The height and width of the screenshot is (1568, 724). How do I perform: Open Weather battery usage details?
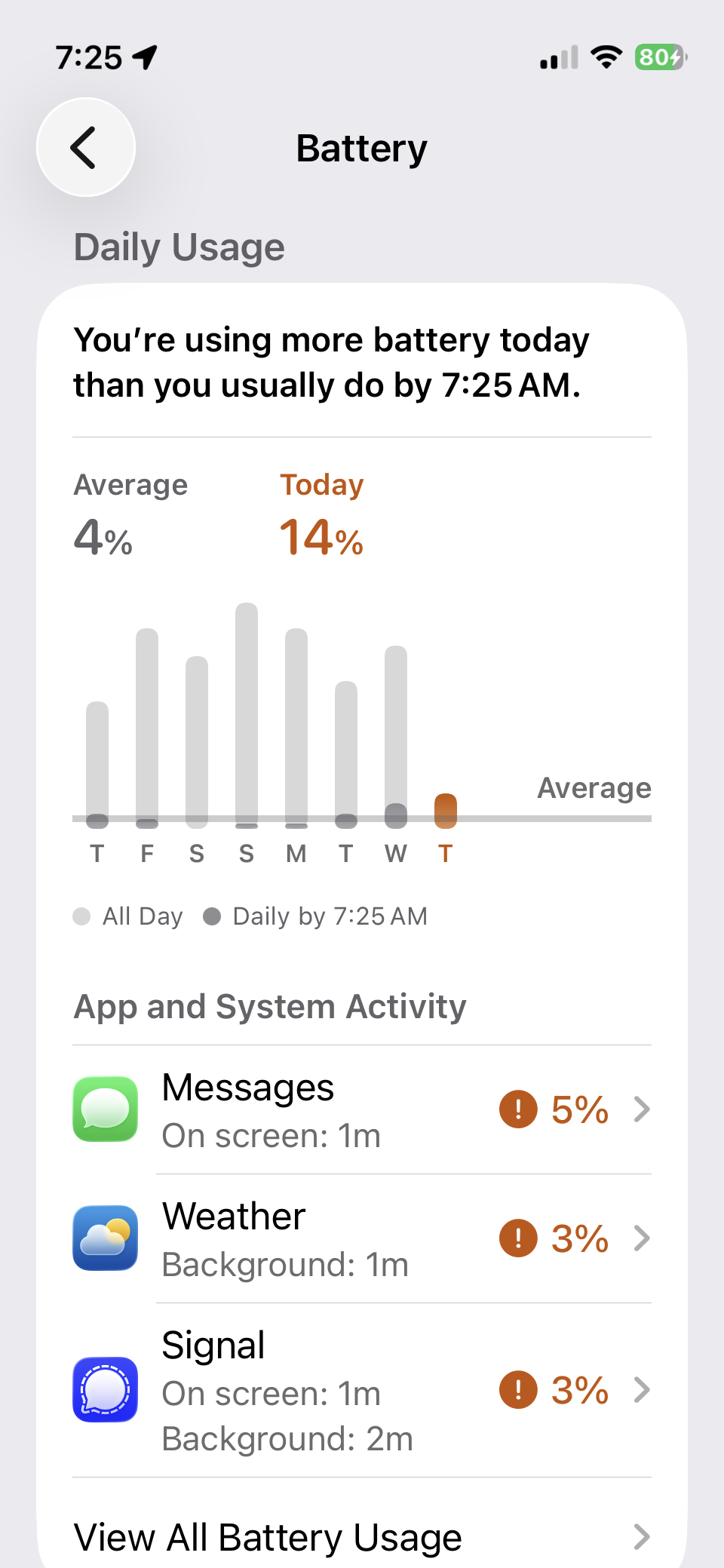click(x=362, y=1239)
